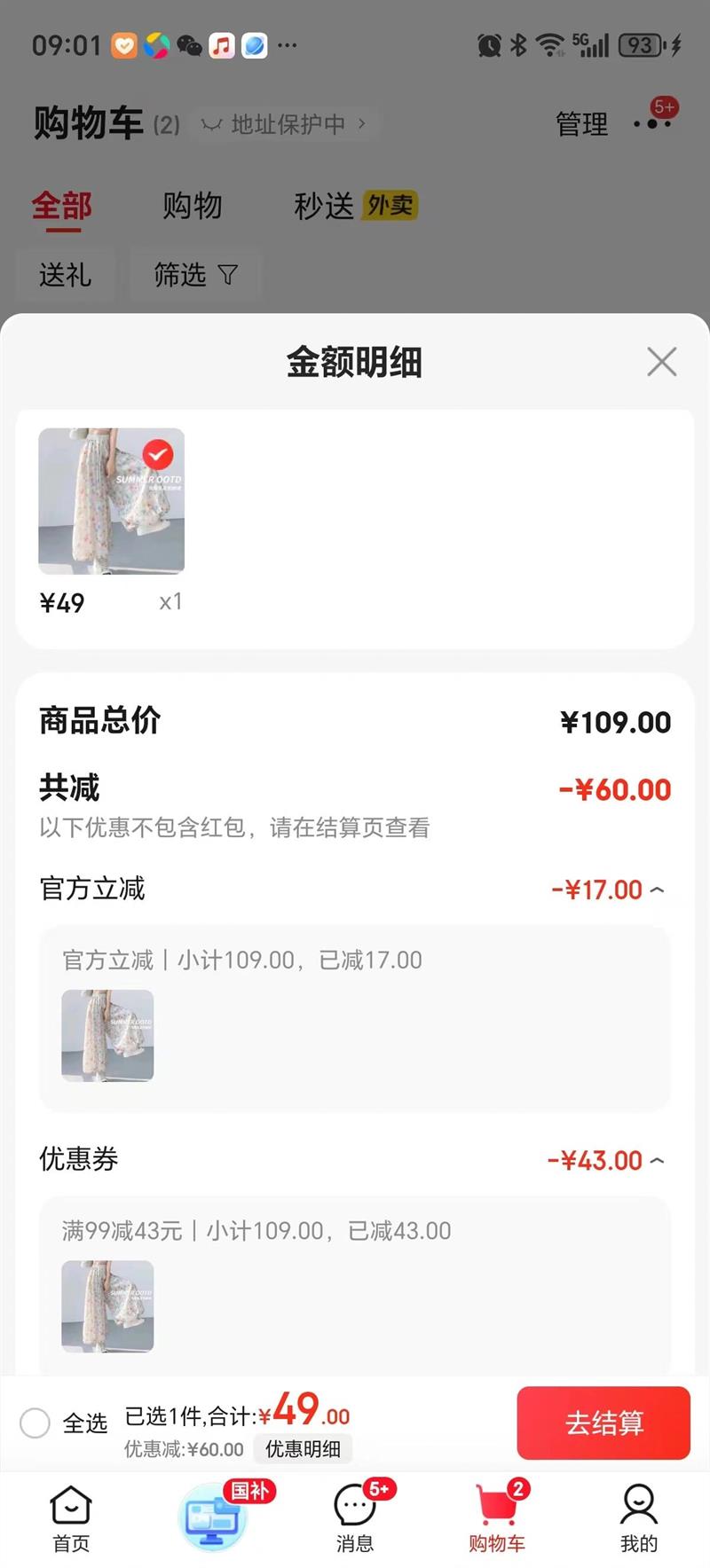710x1568 pixels.
Task: Toggle the 全选 select-all checkbox
Action: coord(35,1423)
